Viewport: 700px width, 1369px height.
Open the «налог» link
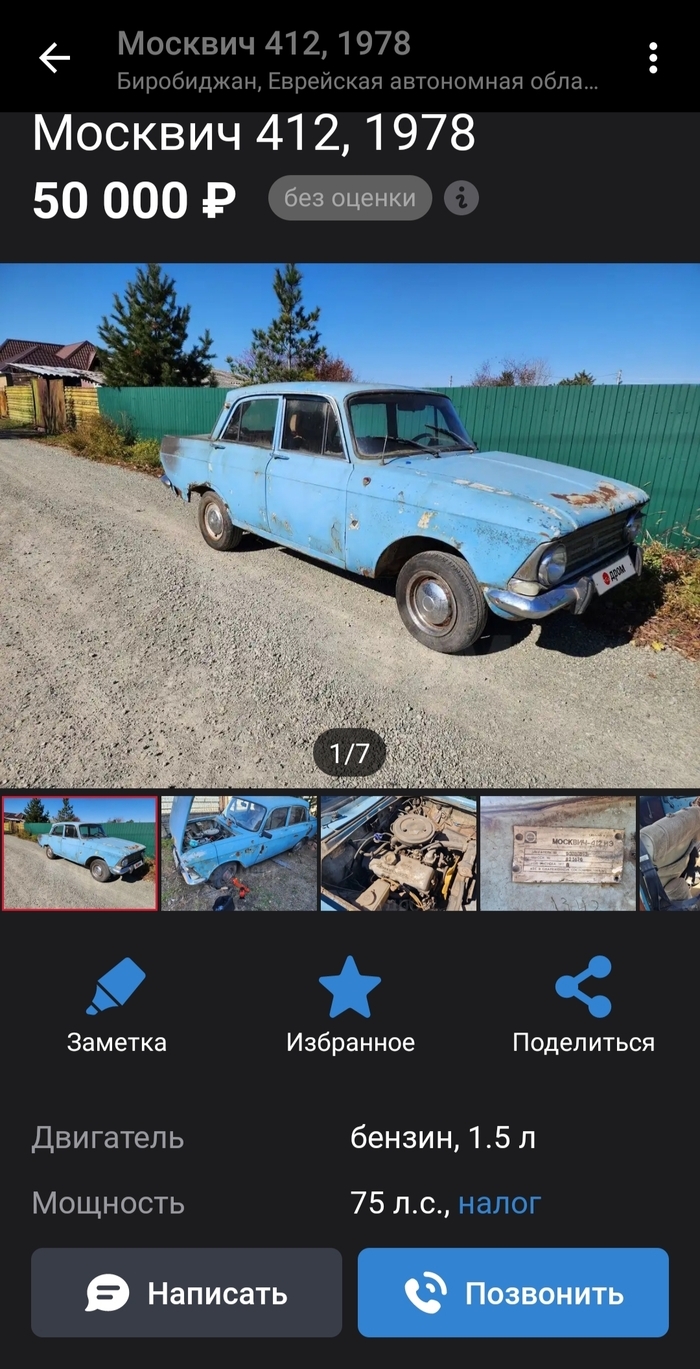(499, 1203)
